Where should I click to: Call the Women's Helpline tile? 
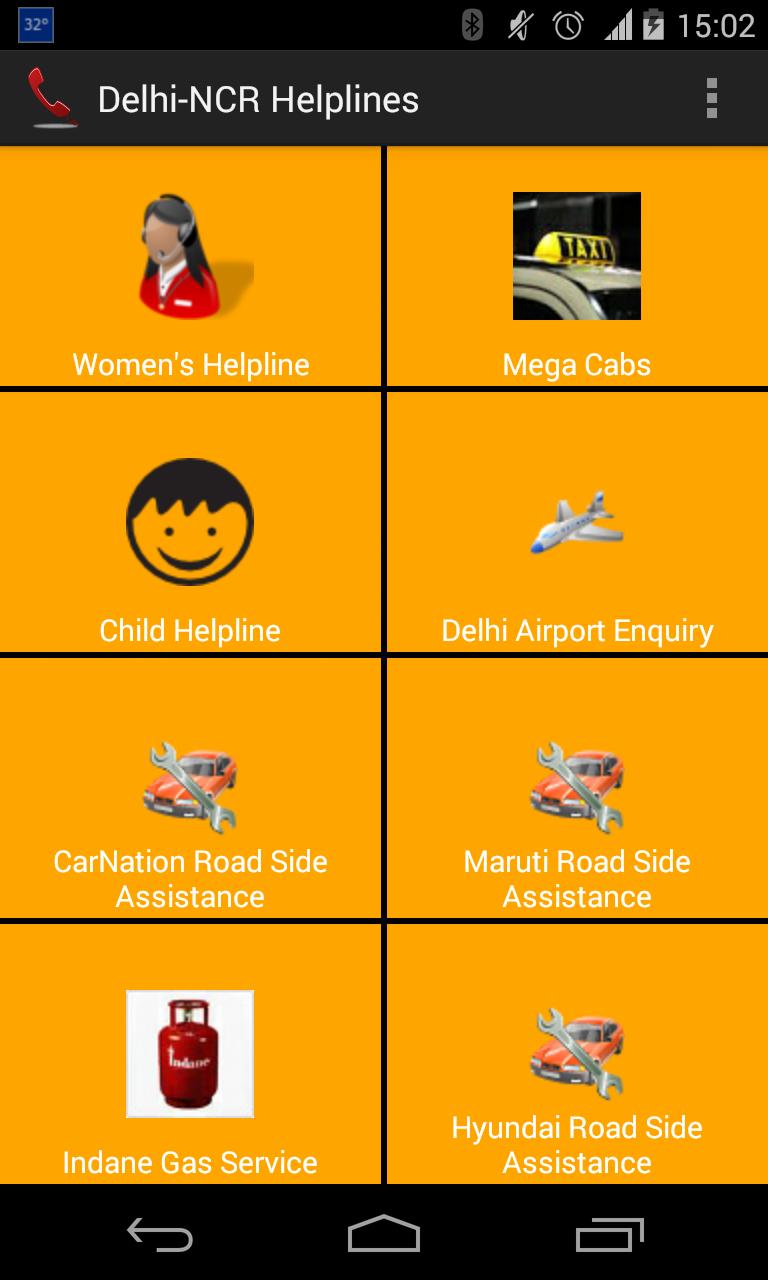[x=190, y=265]
